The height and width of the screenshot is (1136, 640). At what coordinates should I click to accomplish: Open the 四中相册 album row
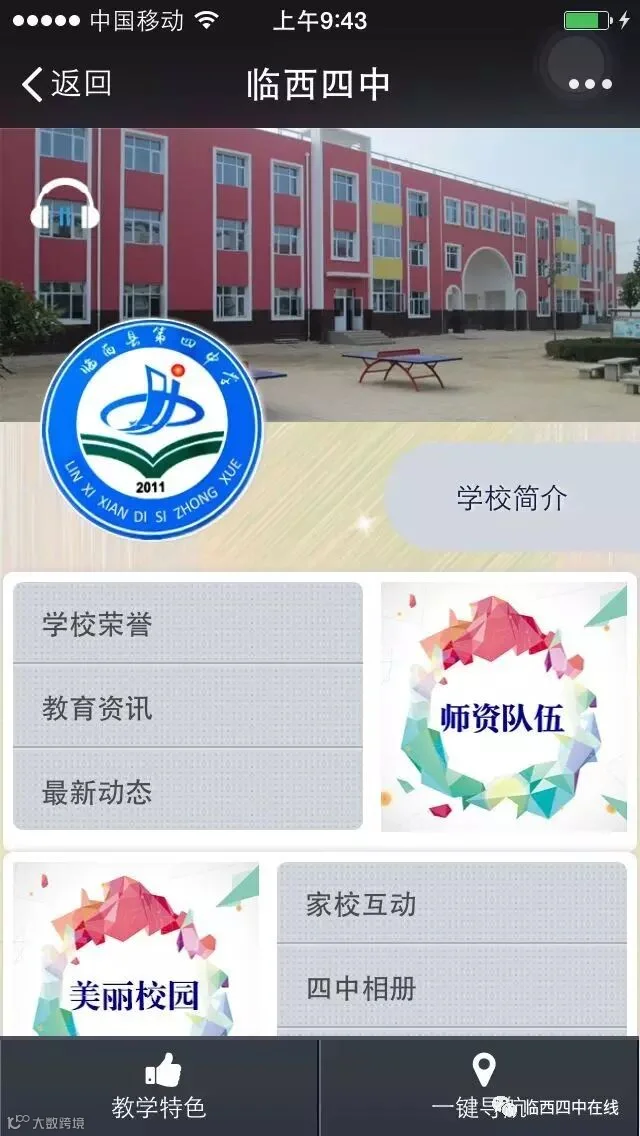click(x=452, y=987)
